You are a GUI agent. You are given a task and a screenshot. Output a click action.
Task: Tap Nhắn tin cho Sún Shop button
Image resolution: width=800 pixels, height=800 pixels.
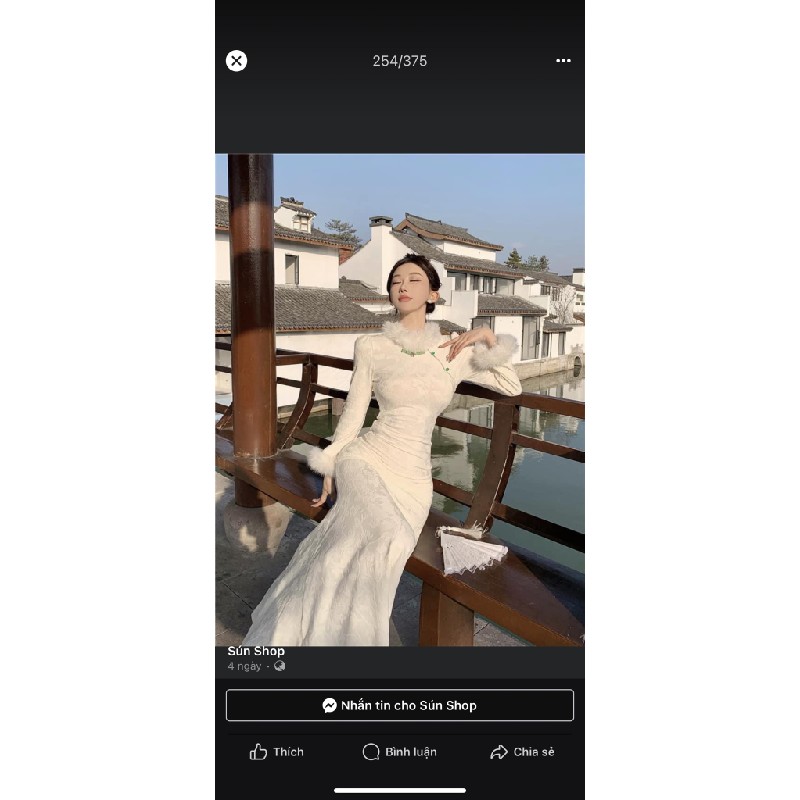pos(400,705)
